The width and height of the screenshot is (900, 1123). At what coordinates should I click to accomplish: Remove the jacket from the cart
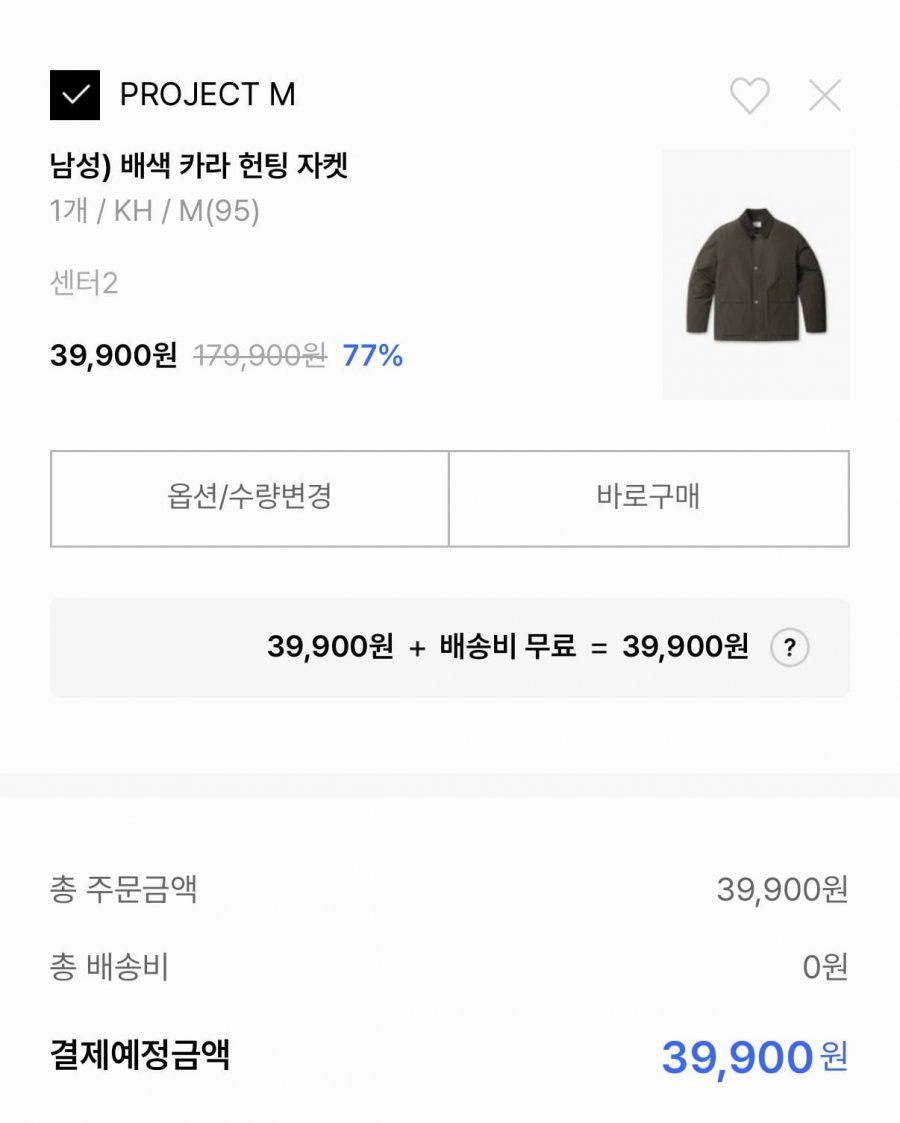(x=824, y=96)
